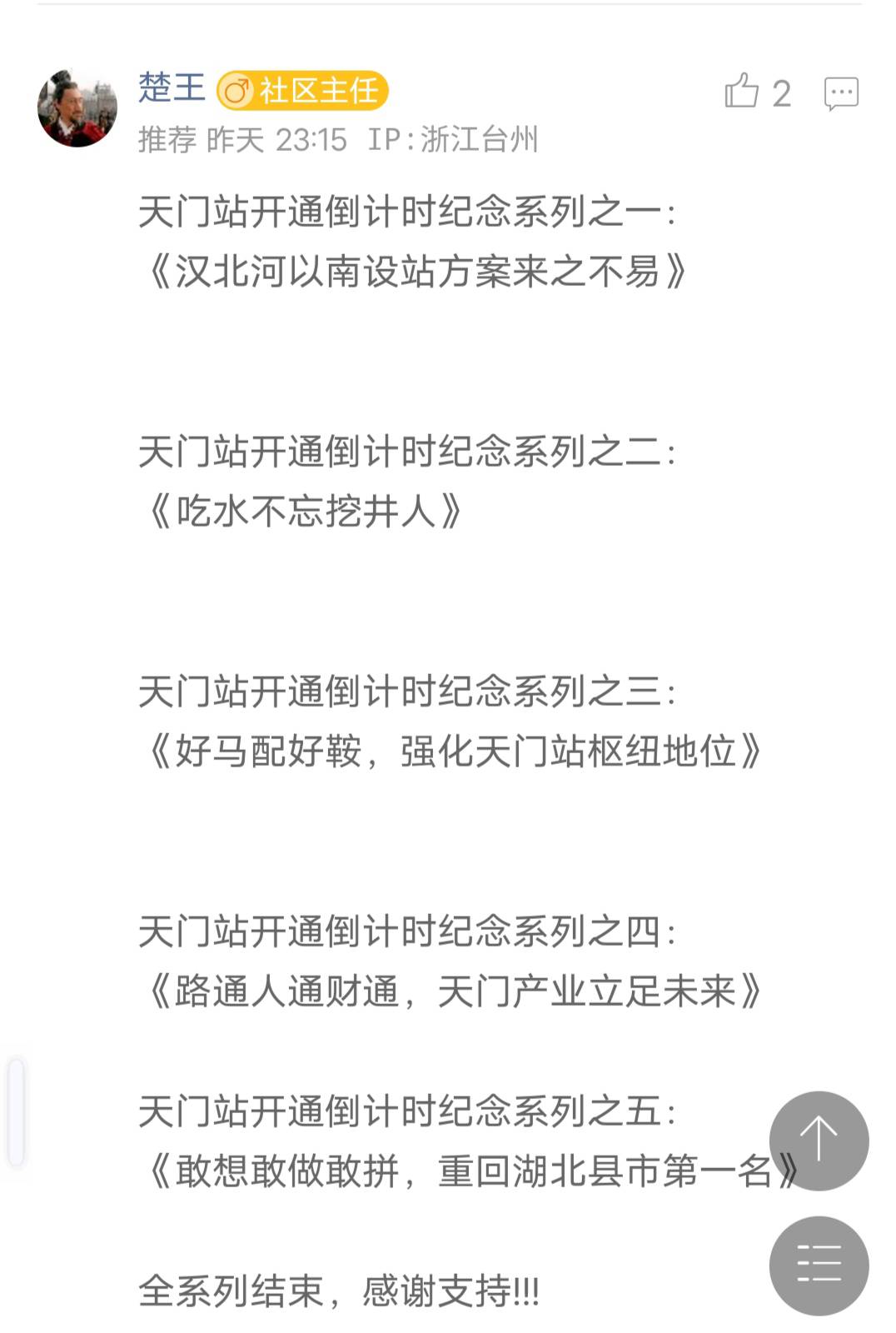Jump back to top of page
This screenshot has width=896, height=1333.
[819, 1140]
